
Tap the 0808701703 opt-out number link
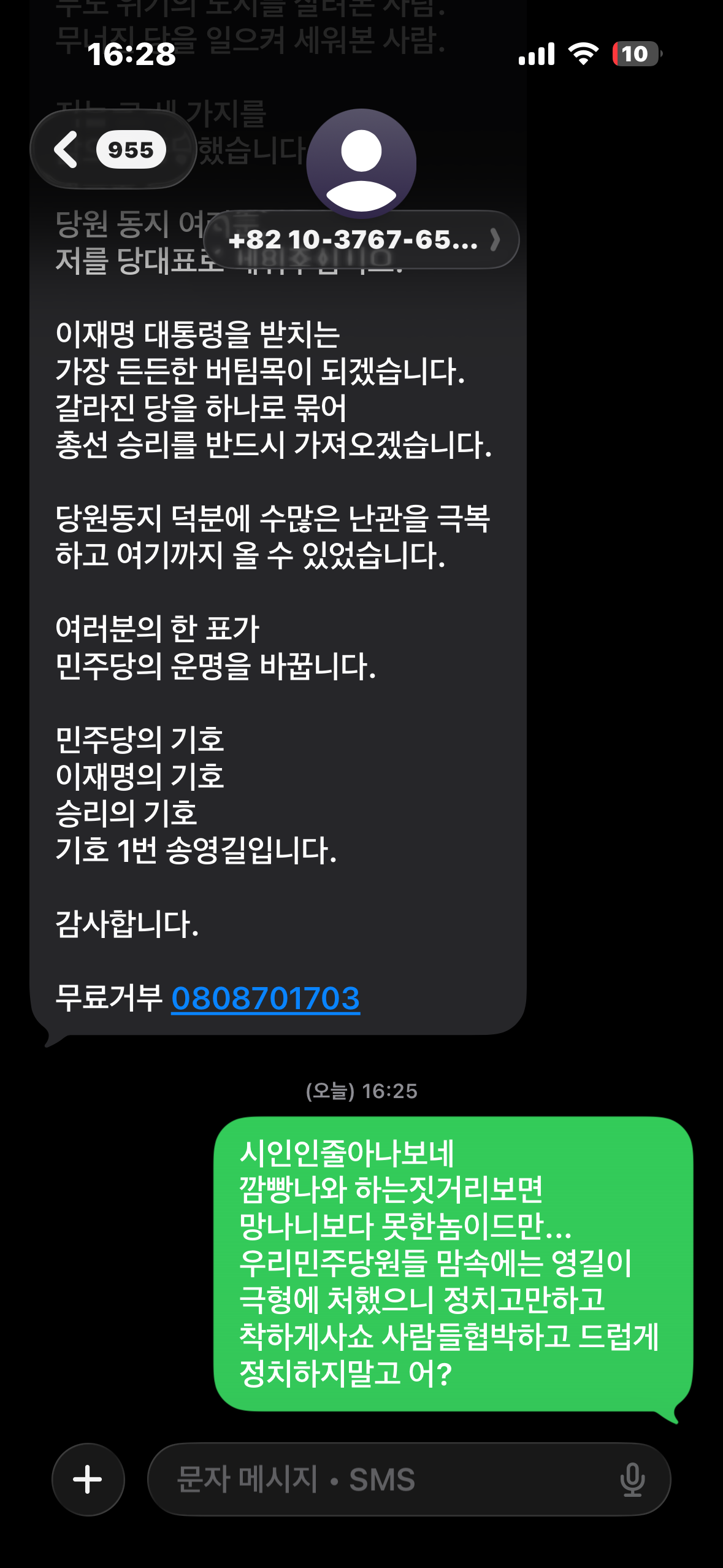click(x=266, y=998)
